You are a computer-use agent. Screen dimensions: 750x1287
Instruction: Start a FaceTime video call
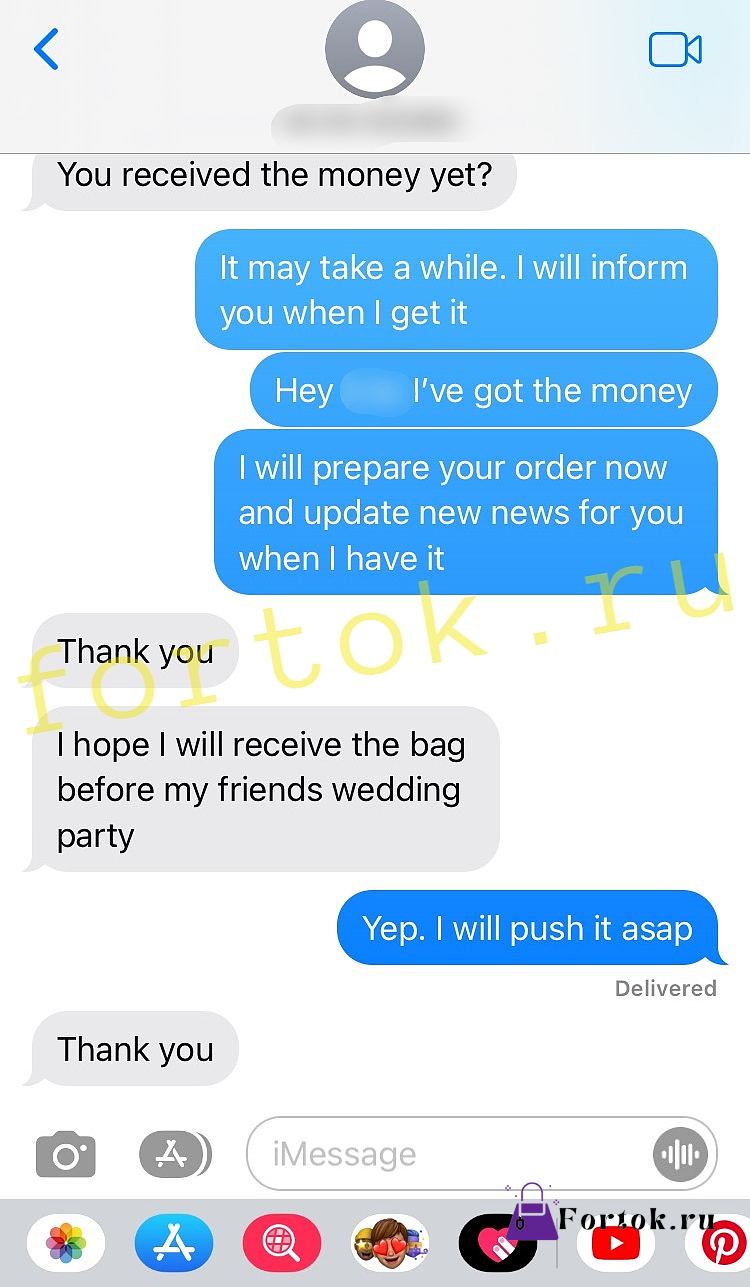click(x=675, y=49)
